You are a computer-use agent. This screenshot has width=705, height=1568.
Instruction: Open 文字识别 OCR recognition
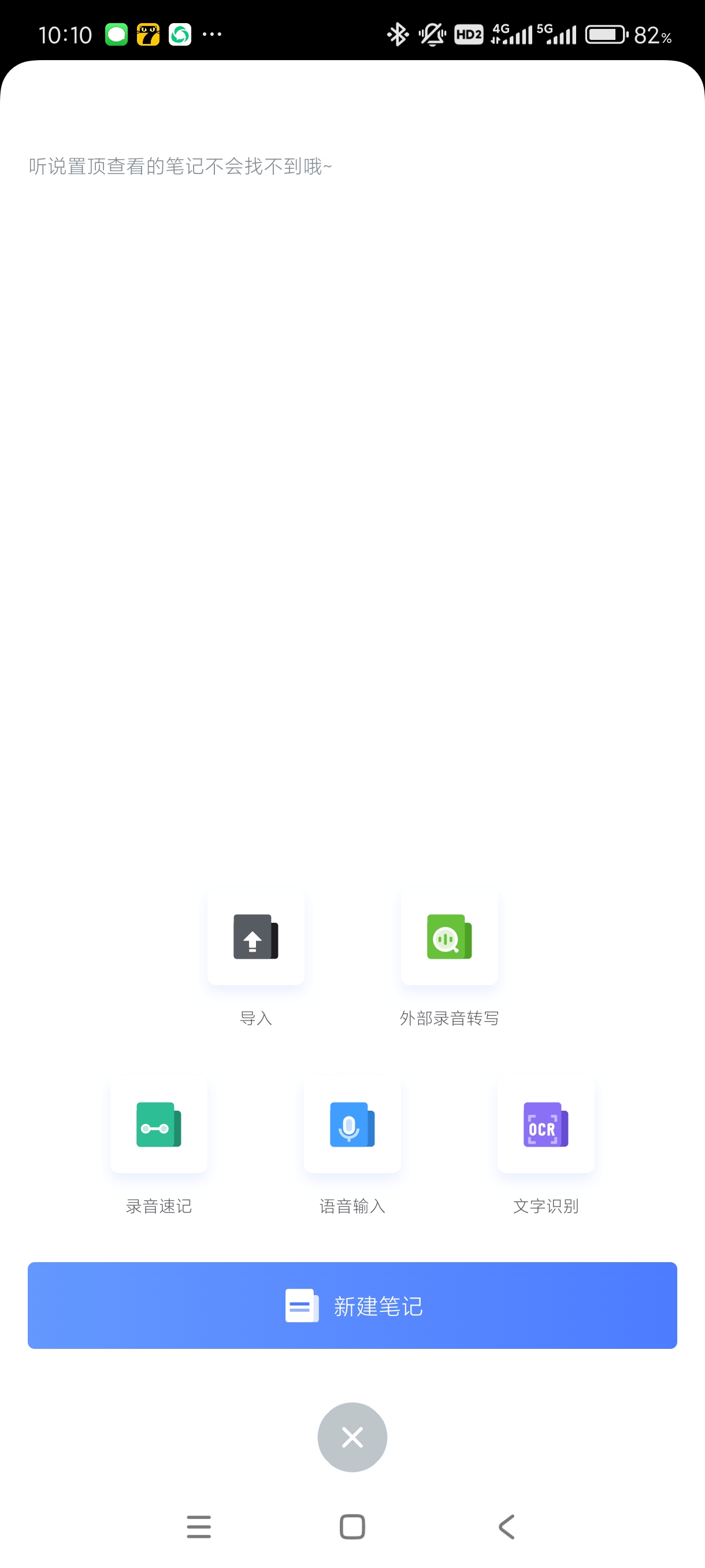[546, 1125]
